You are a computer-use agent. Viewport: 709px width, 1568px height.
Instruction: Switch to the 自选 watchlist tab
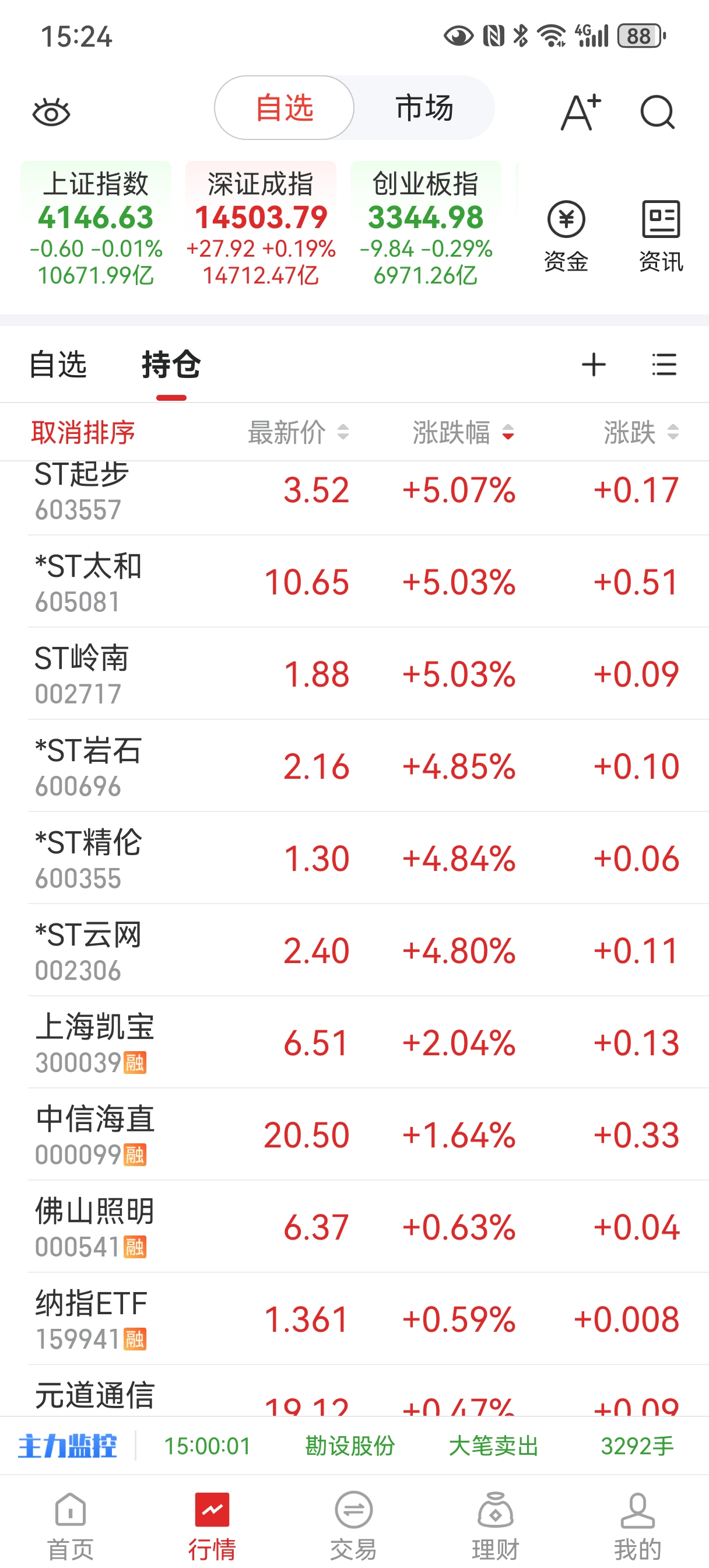coord(58,365)
